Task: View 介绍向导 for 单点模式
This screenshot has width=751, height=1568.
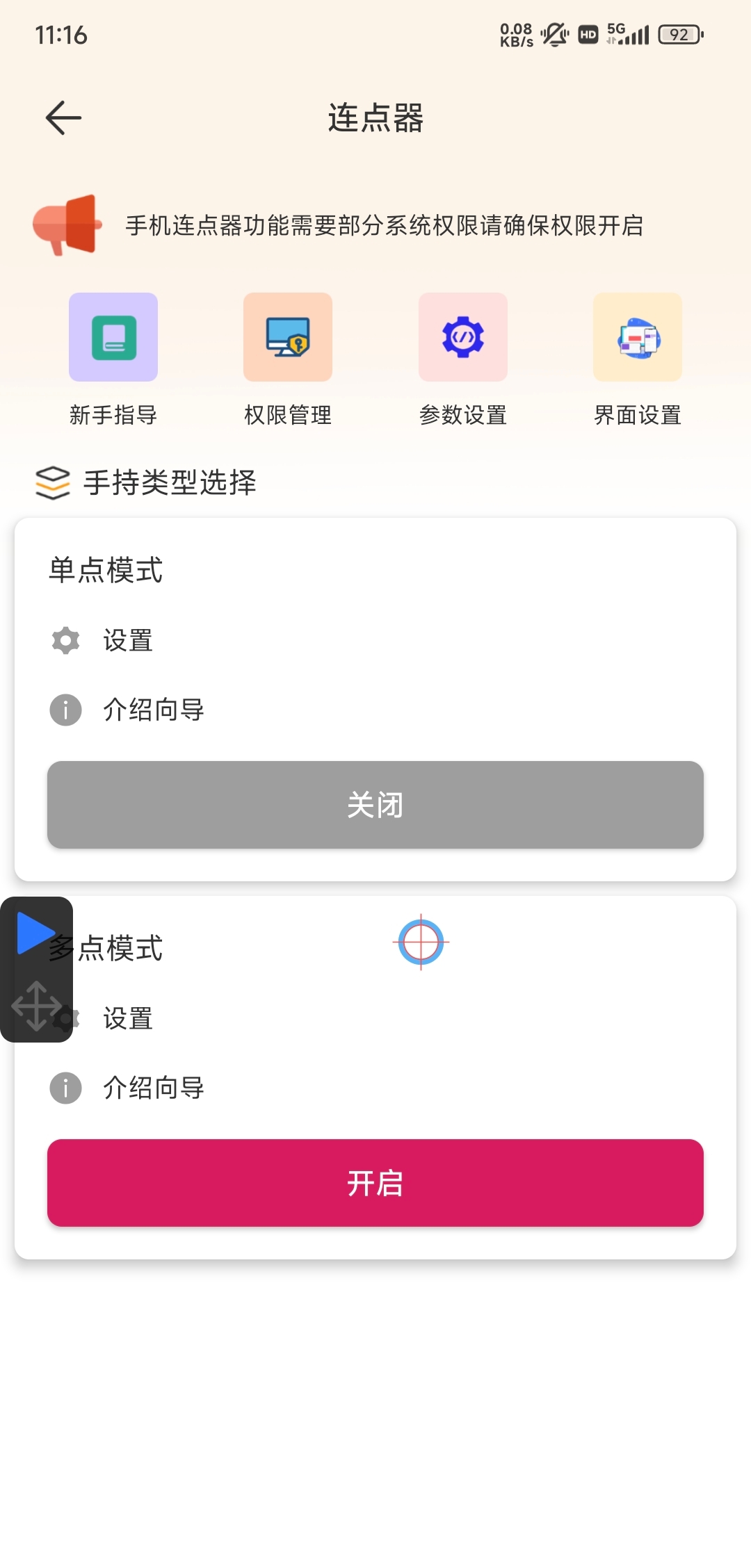Action: point(153,710)
